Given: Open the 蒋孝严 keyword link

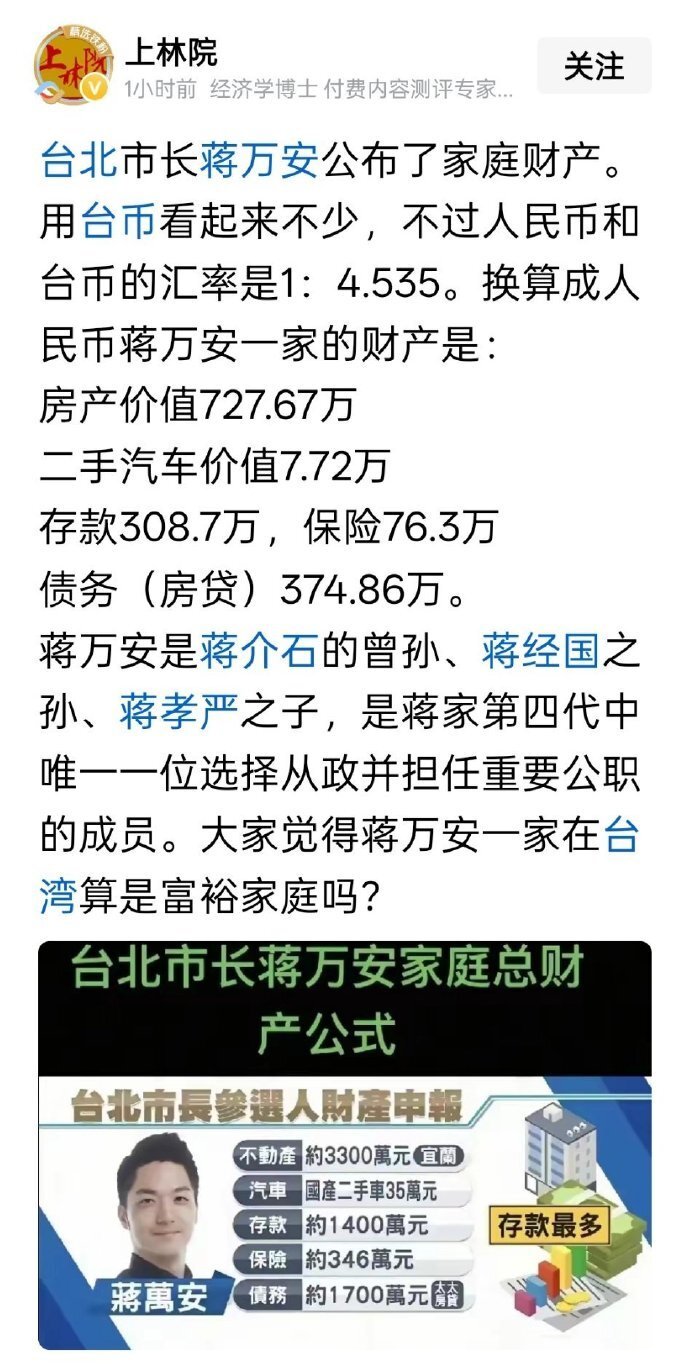Looking at the screenshot, I should tap(179, 713).
